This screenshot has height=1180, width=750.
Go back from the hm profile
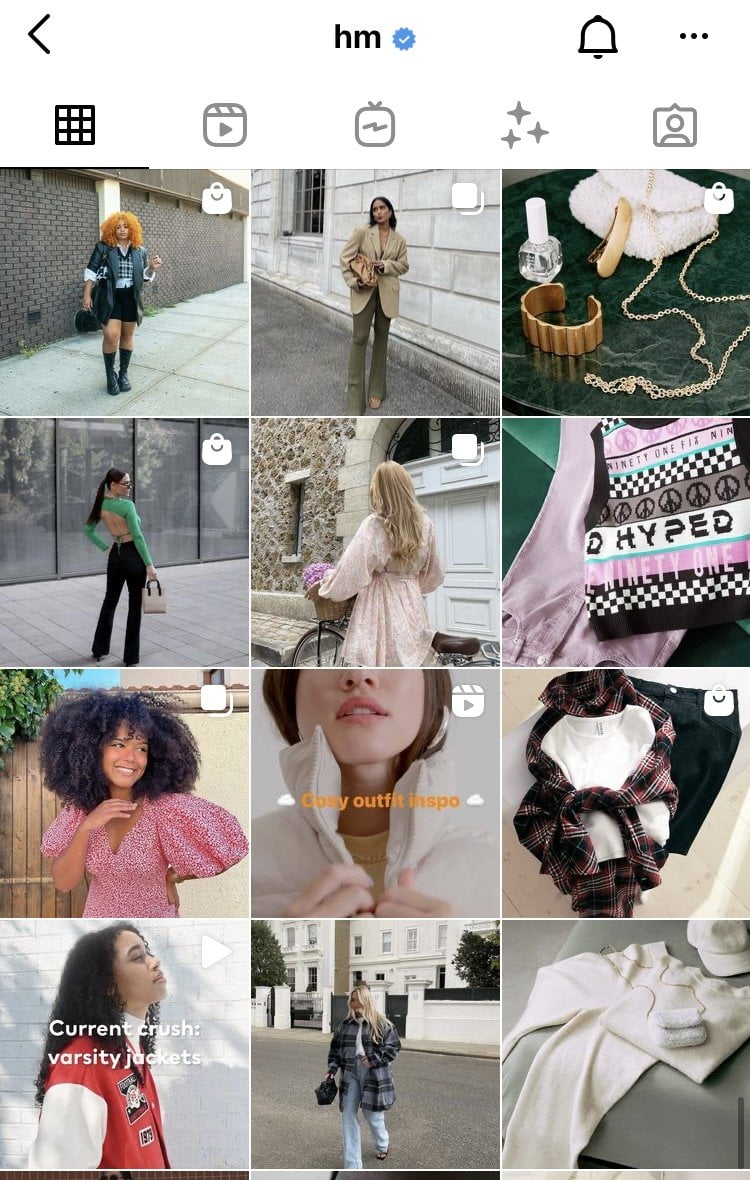point(39,36)
